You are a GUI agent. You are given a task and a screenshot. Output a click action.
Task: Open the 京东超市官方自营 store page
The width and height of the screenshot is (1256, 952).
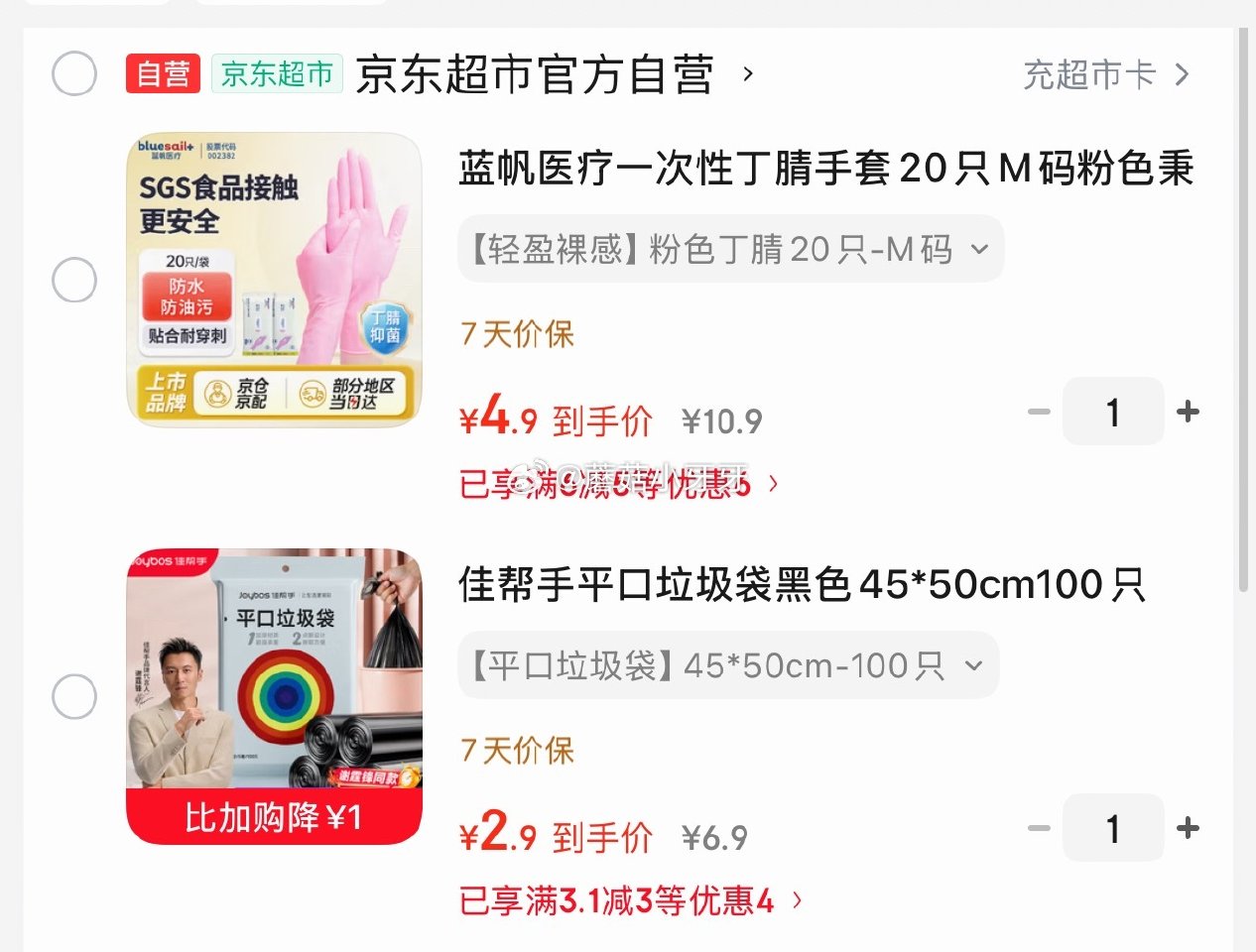(534, 75)
